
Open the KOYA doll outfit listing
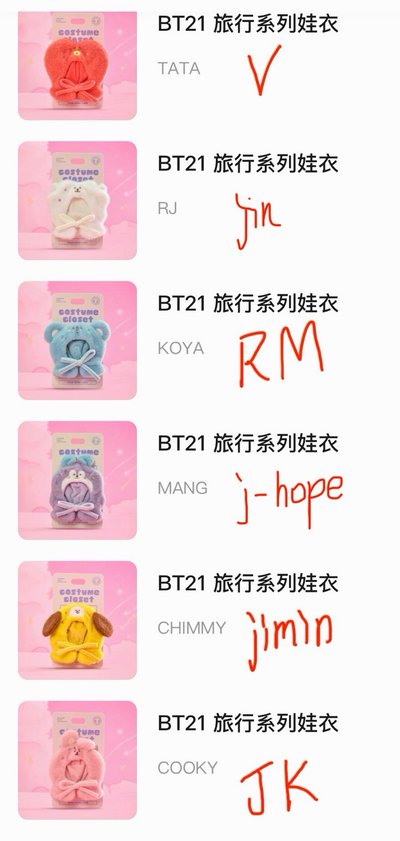pyautogui.click(x=200, y=340)
